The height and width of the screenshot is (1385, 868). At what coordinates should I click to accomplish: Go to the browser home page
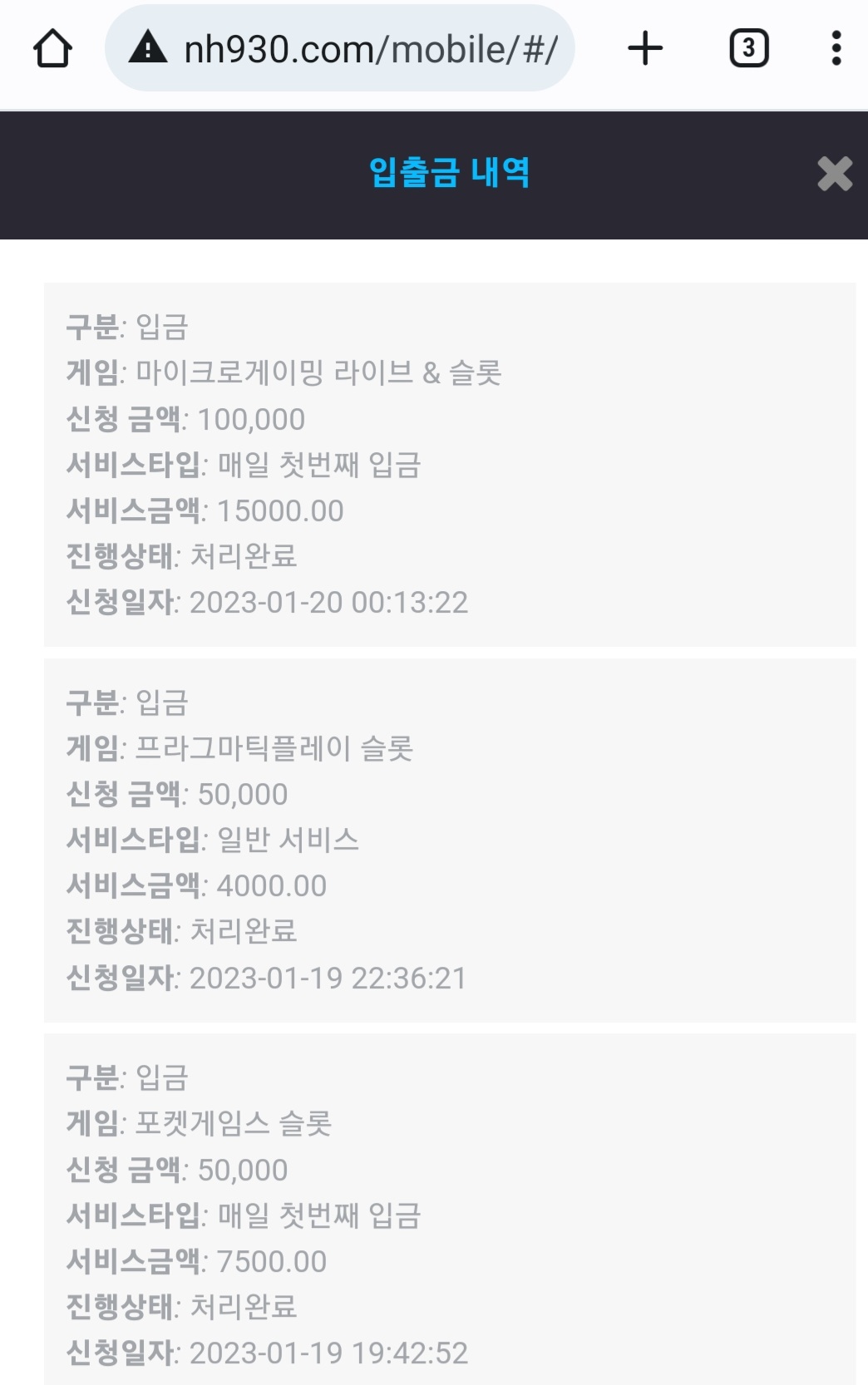(x=52, y=48)
